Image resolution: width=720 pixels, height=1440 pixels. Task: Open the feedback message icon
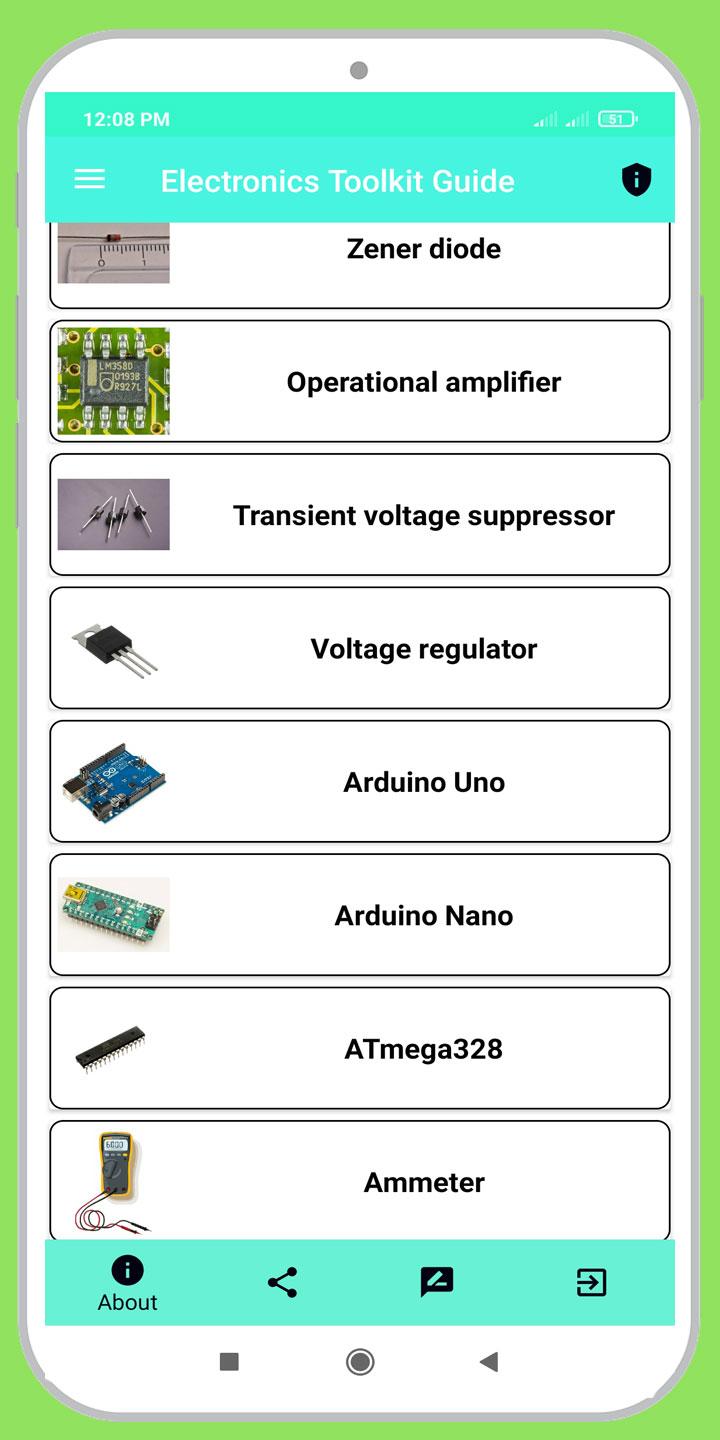pos(437,1283)
